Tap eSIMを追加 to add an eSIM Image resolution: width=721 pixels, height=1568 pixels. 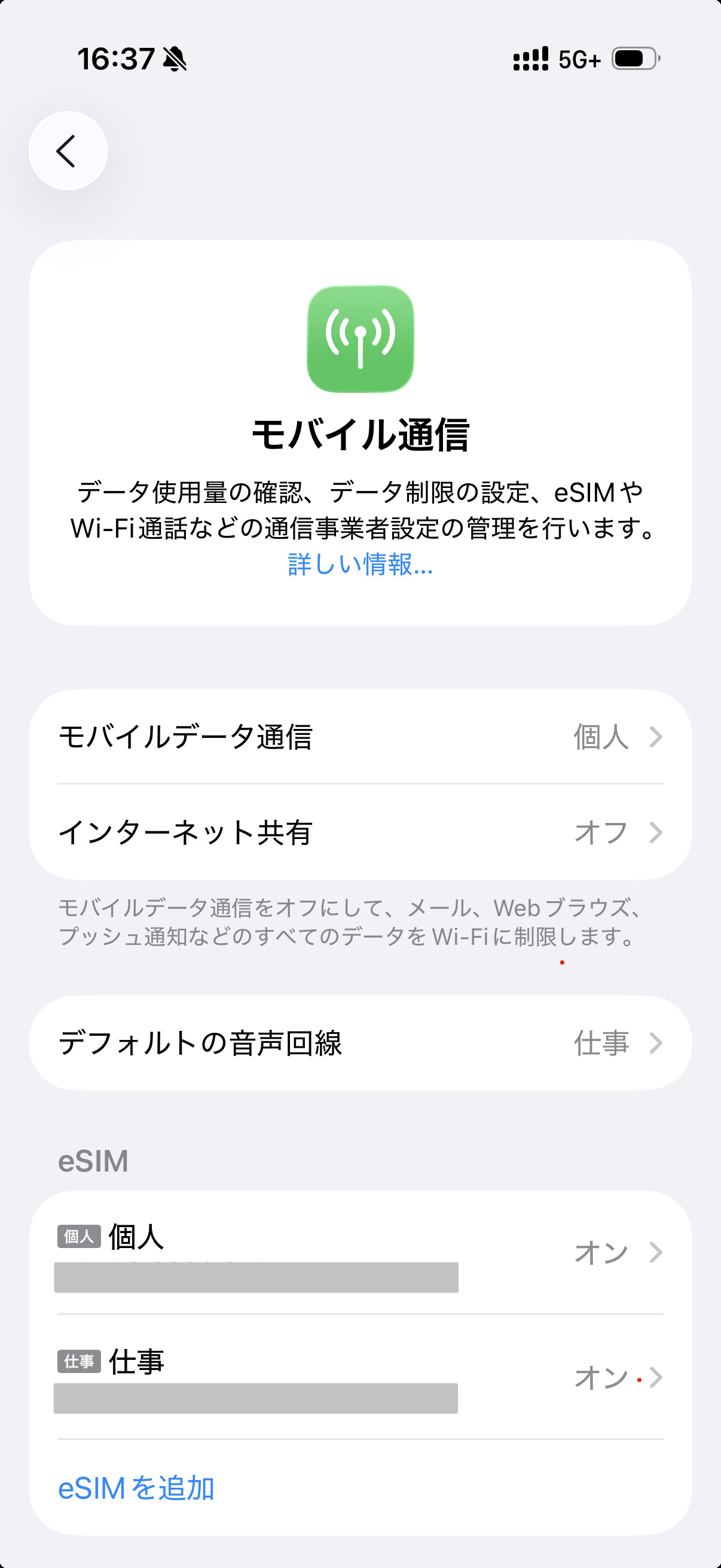[136, 1488]
